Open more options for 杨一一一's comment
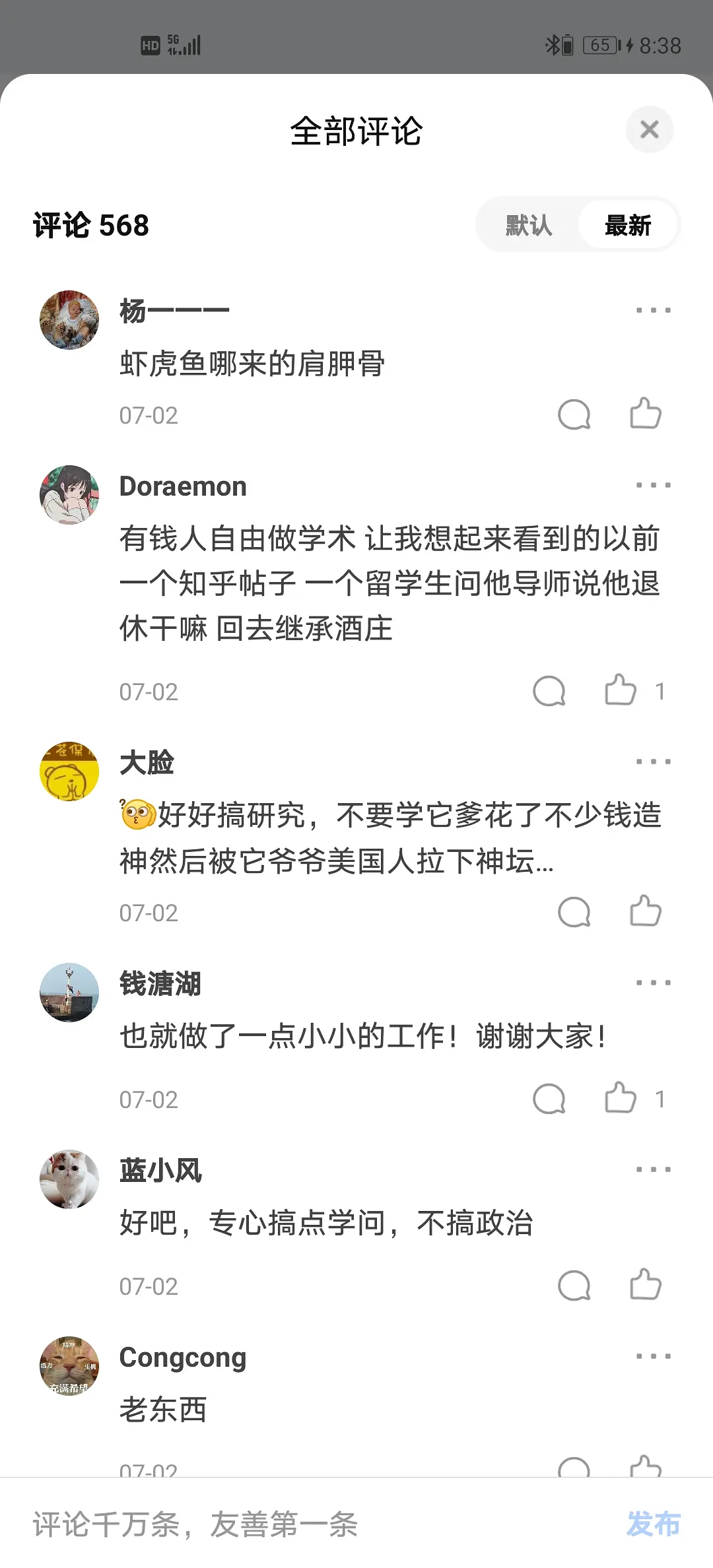Screen dimensions: 713x1568 (653, 310)
